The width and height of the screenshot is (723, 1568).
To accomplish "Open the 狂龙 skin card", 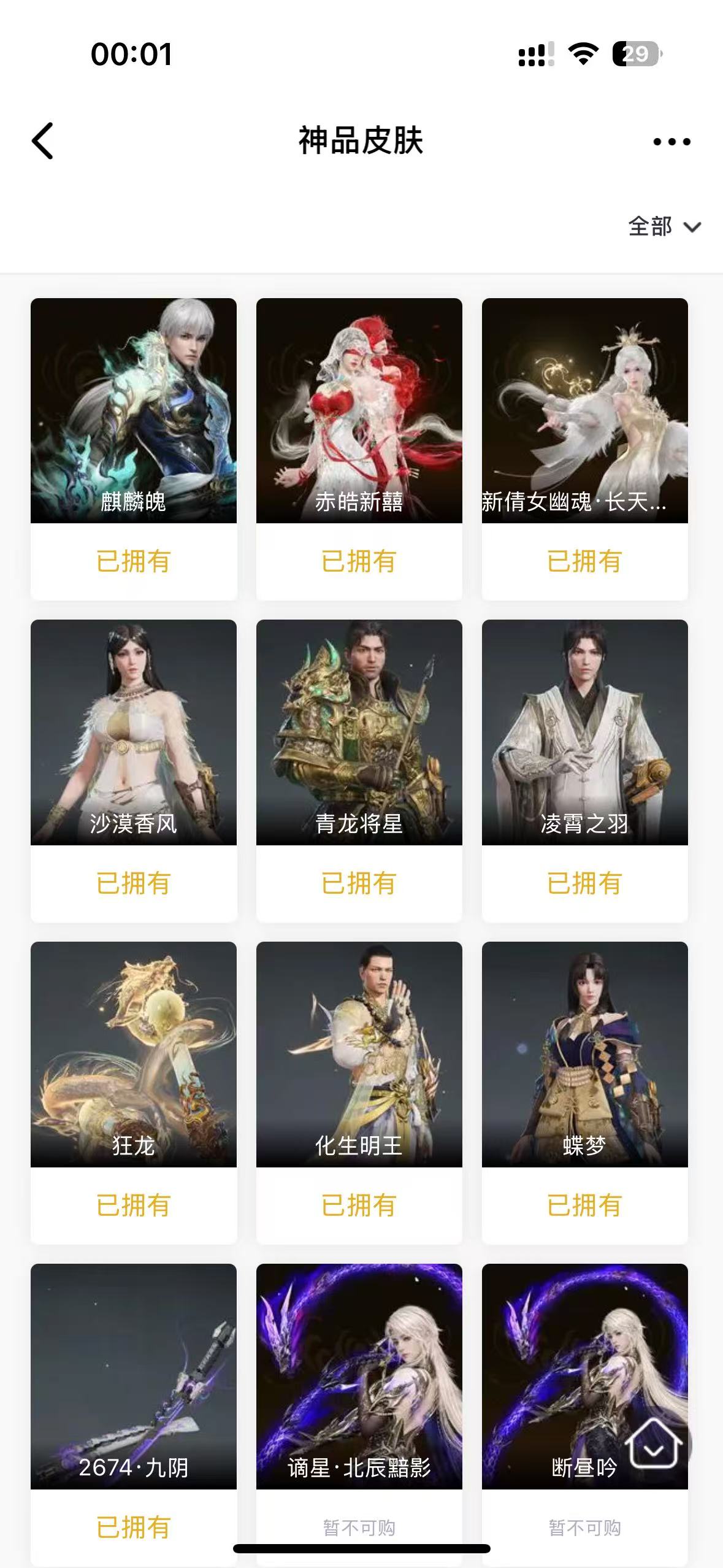I will coord(134,1054).
